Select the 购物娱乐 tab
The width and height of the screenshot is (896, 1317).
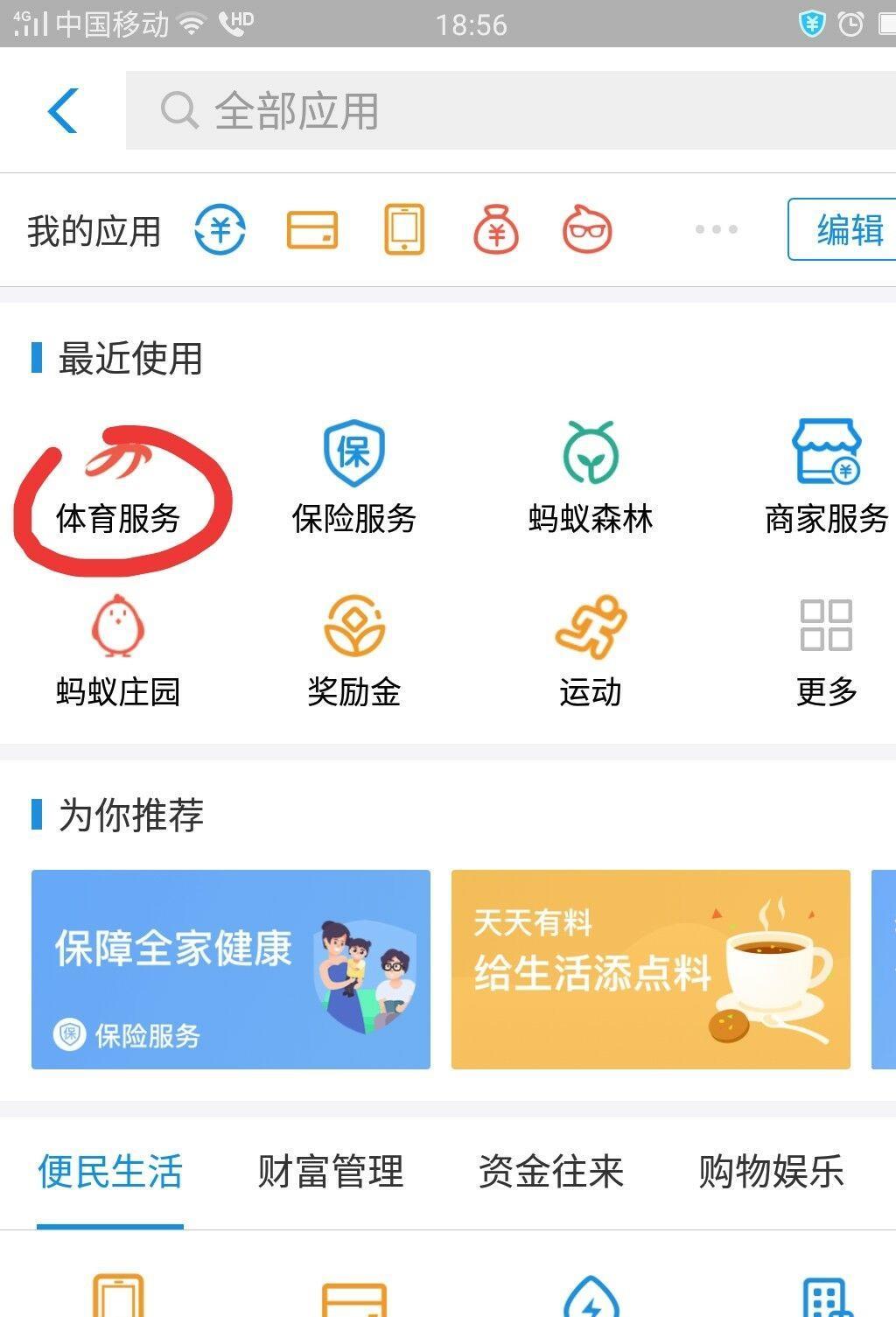(x=771, y=1172)
